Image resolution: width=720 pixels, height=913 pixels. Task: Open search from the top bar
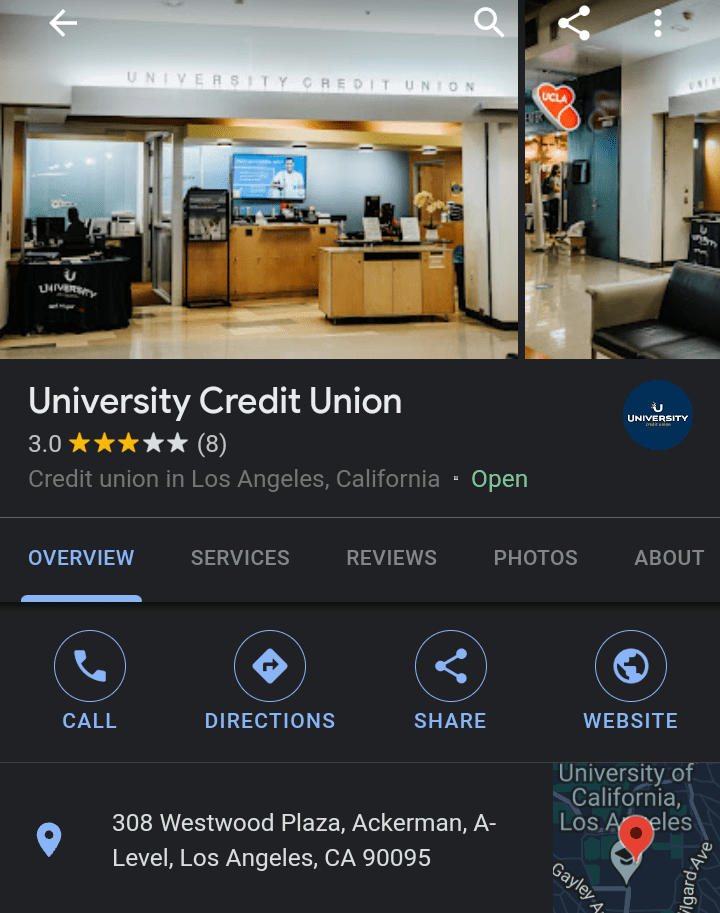489,23
